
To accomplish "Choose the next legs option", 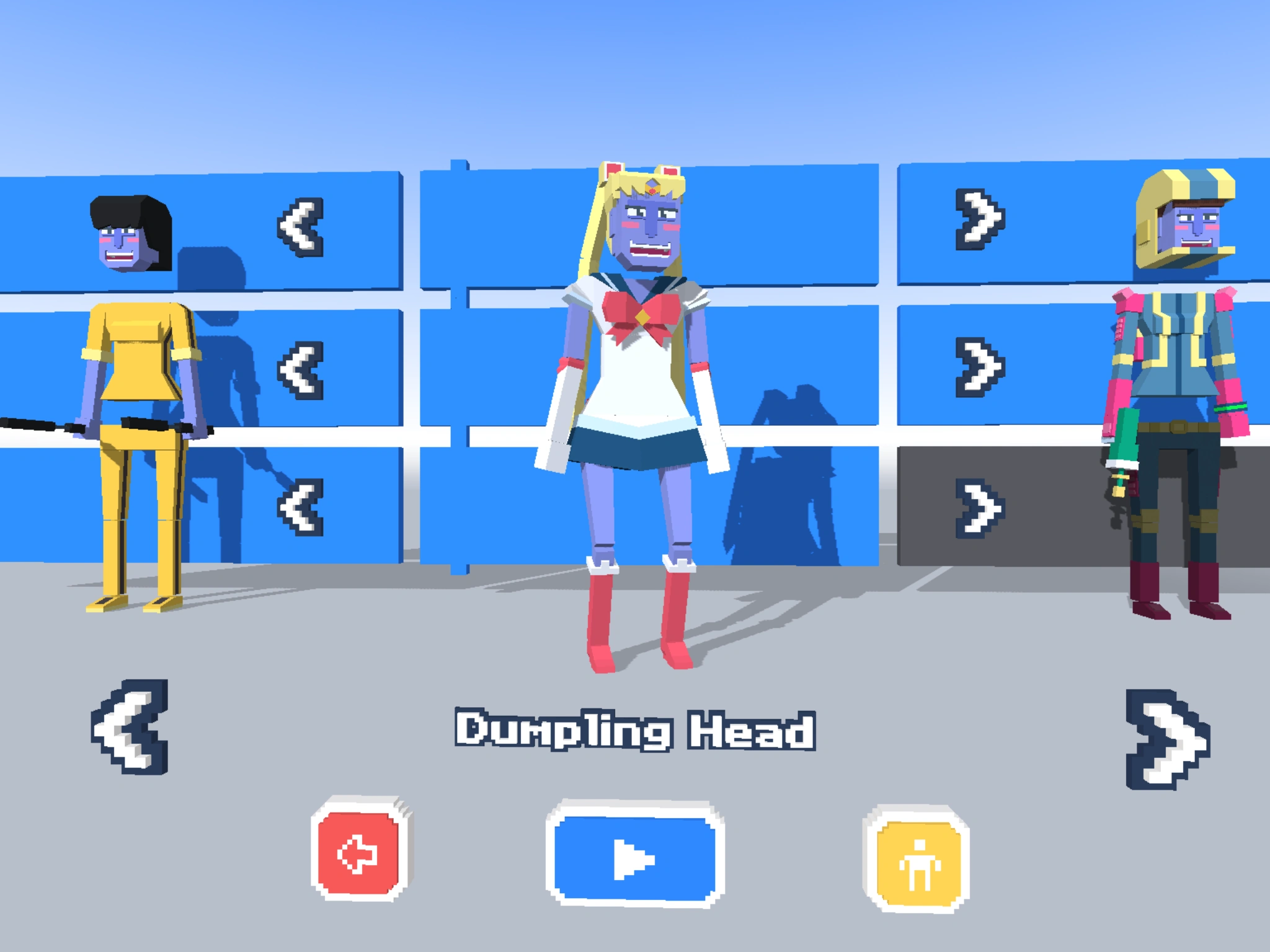I will point(979,508).
